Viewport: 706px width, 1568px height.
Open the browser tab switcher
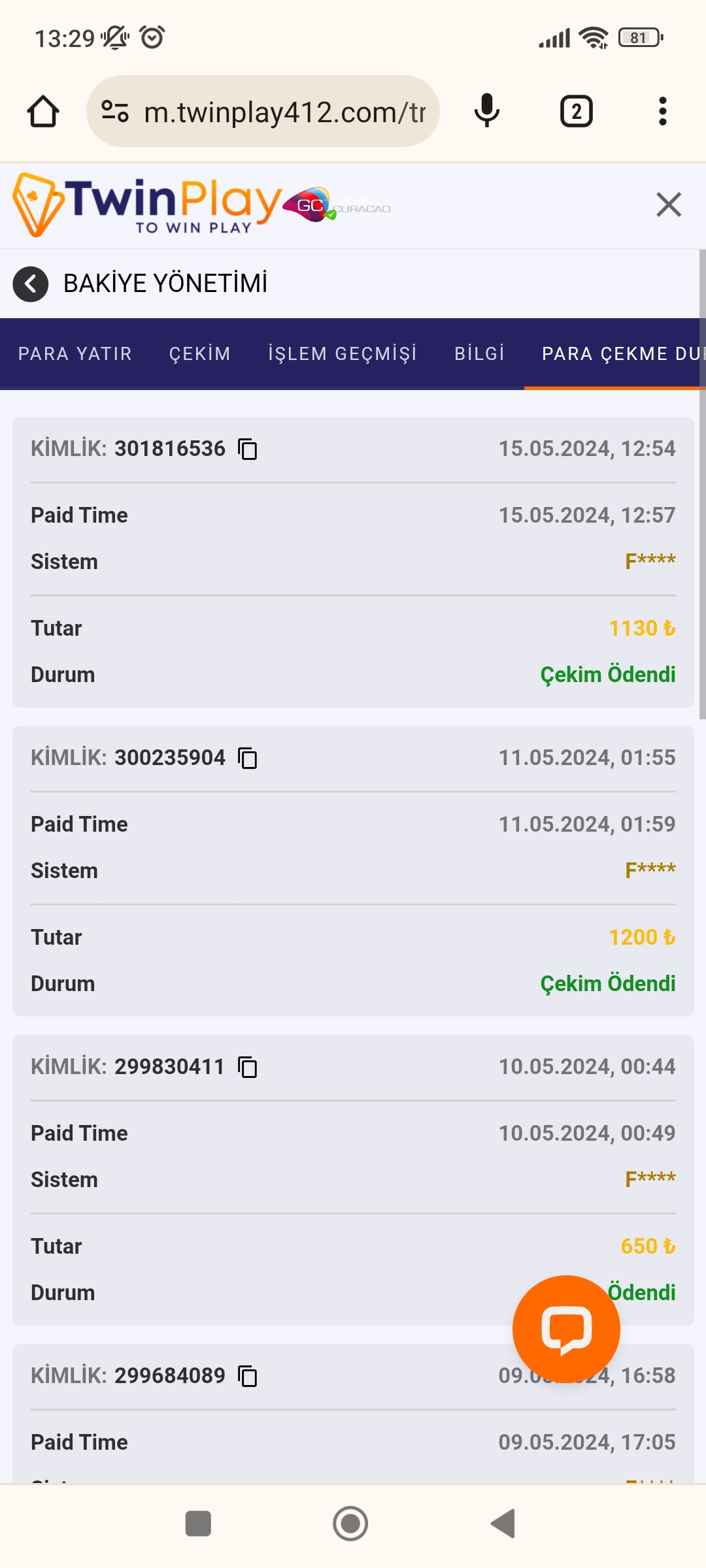click(576, 112)
